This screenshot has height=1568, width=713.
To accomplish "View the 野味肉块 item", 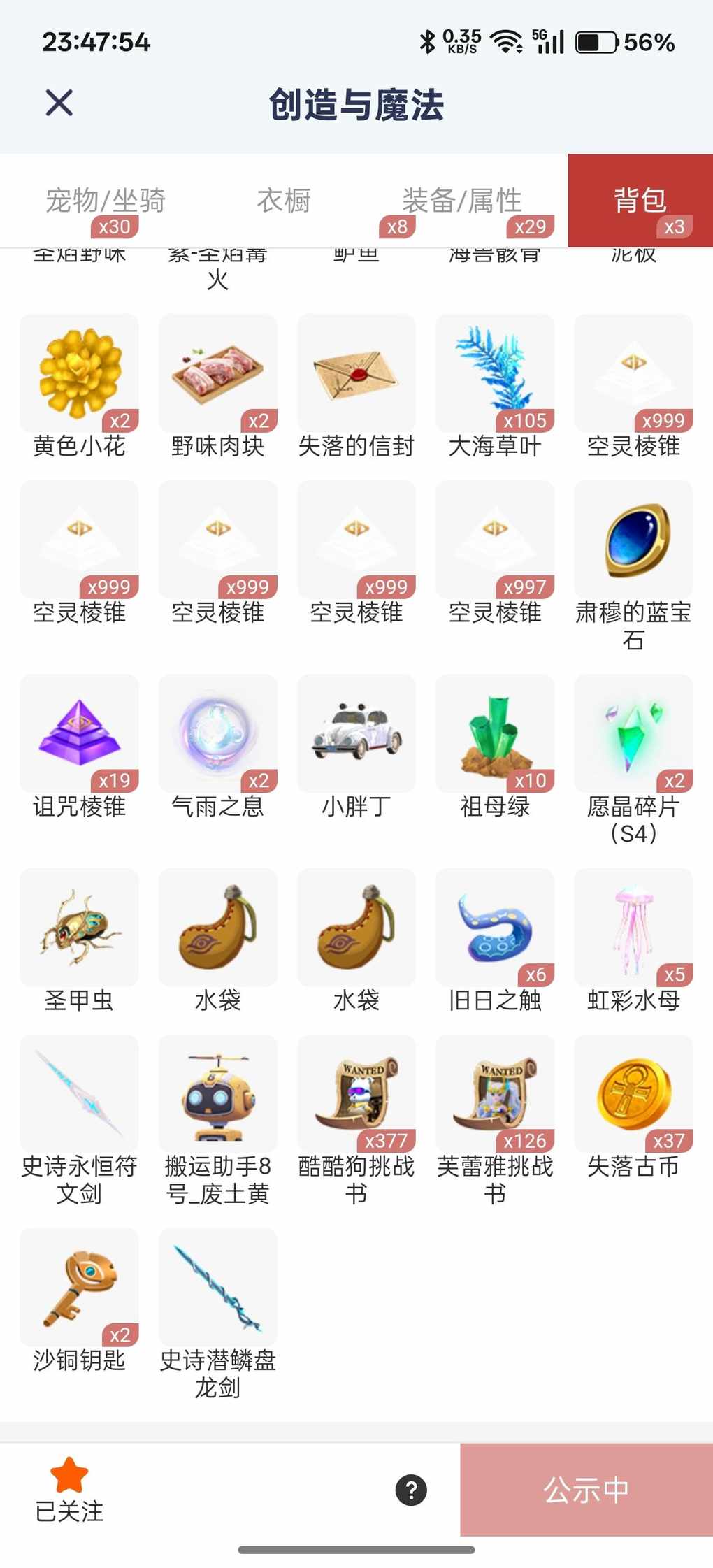I will coord(217,373).
